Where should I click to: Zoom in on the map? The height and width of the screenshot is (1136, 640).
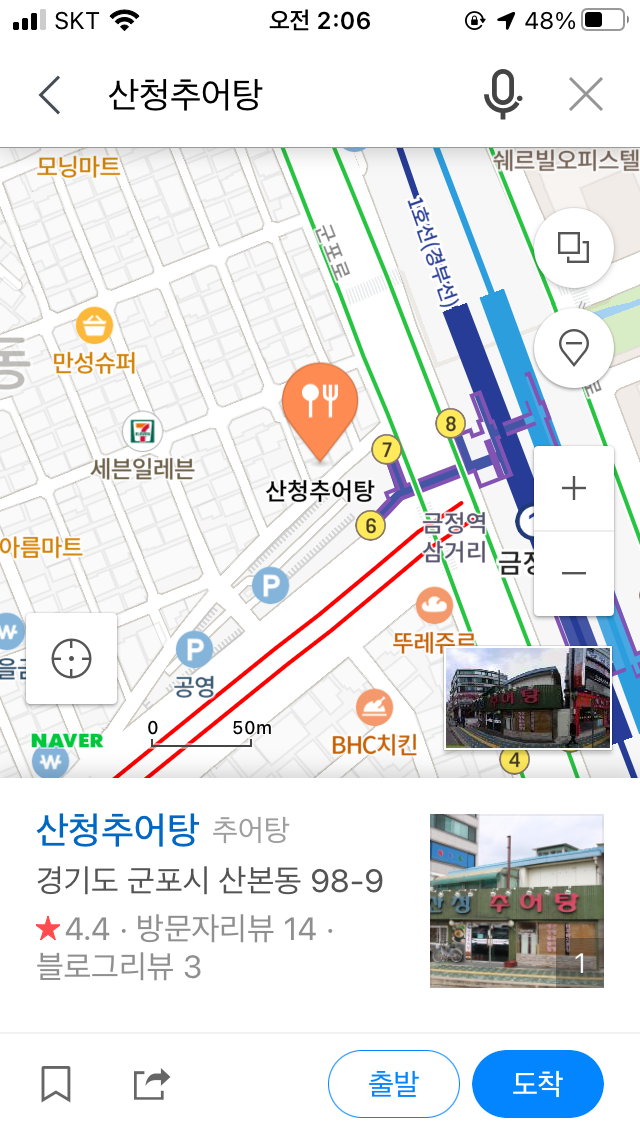(x=574, y=489)
